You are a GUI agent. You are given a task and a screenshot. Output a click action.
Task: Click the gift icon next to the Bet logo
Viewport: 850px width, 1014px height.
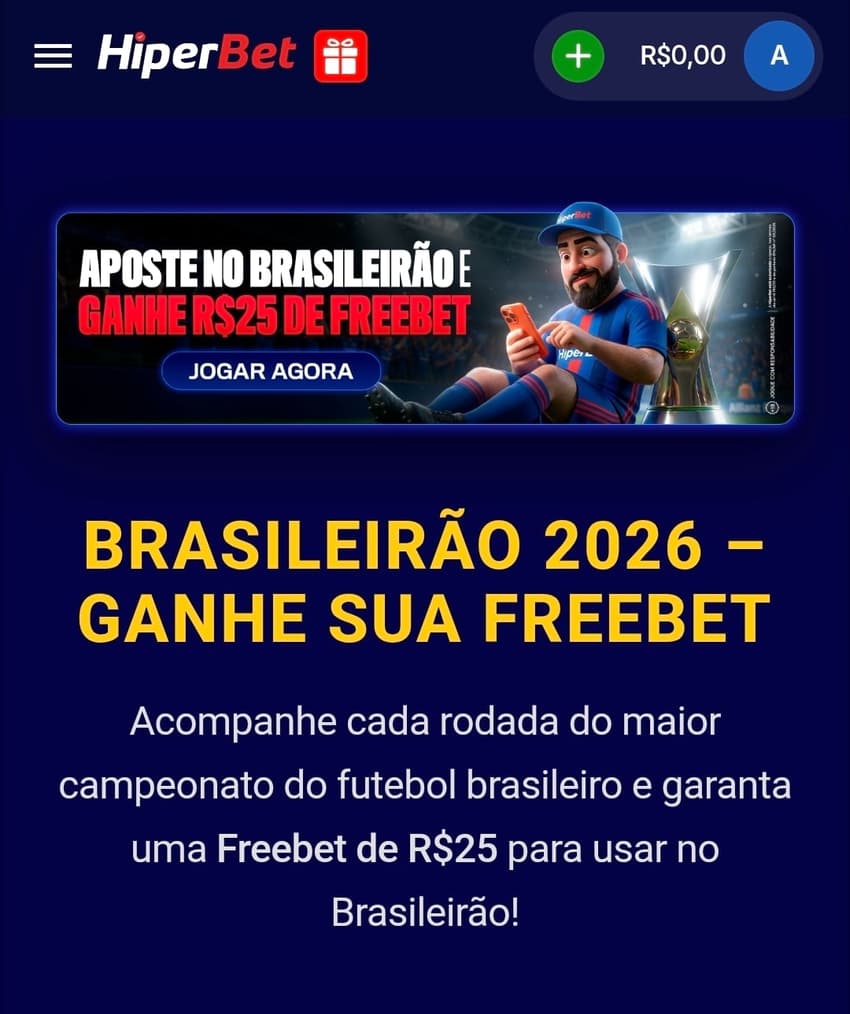coord(343,55)
